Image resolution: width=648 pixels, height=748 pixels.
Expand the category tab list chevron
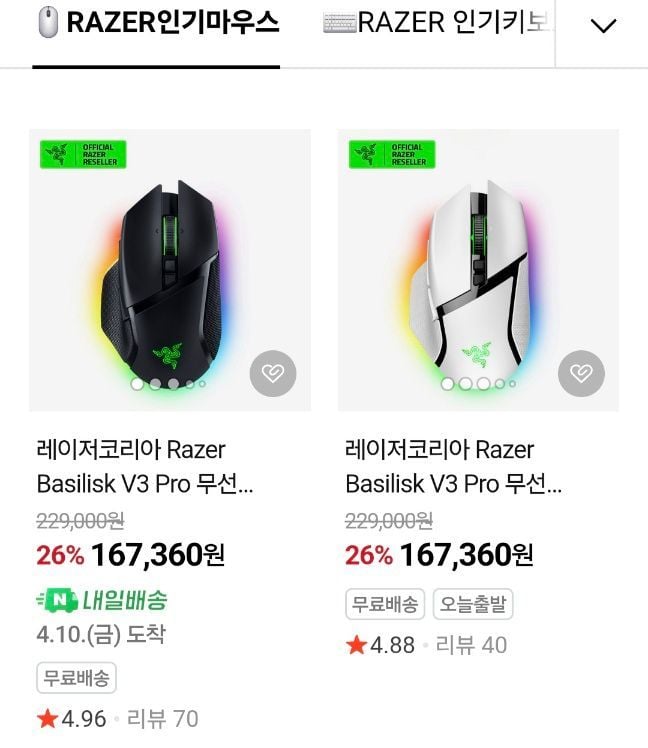click(x=603, y=27)
